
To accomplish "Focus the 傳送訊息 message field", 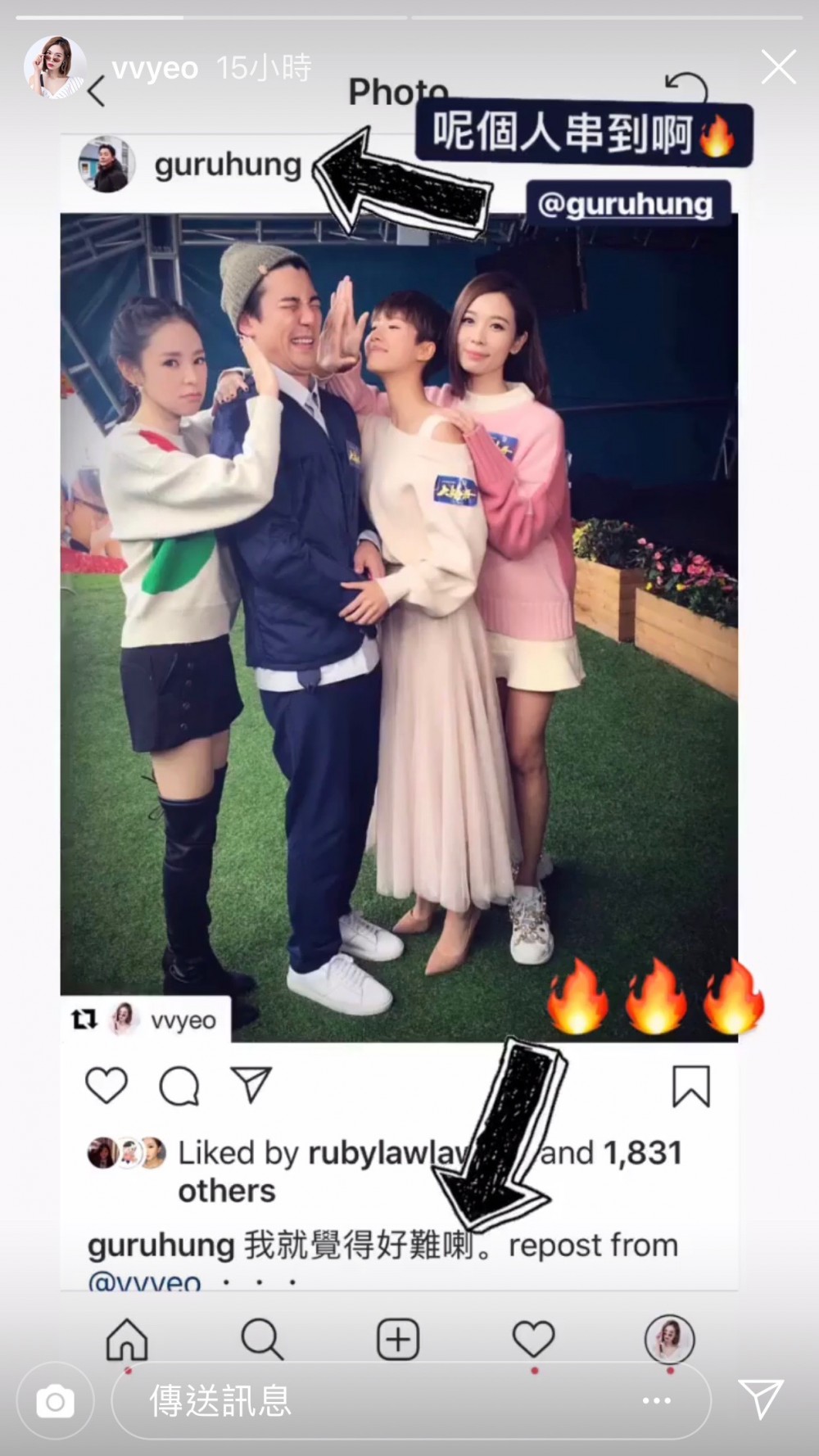I will (369, 1401).
